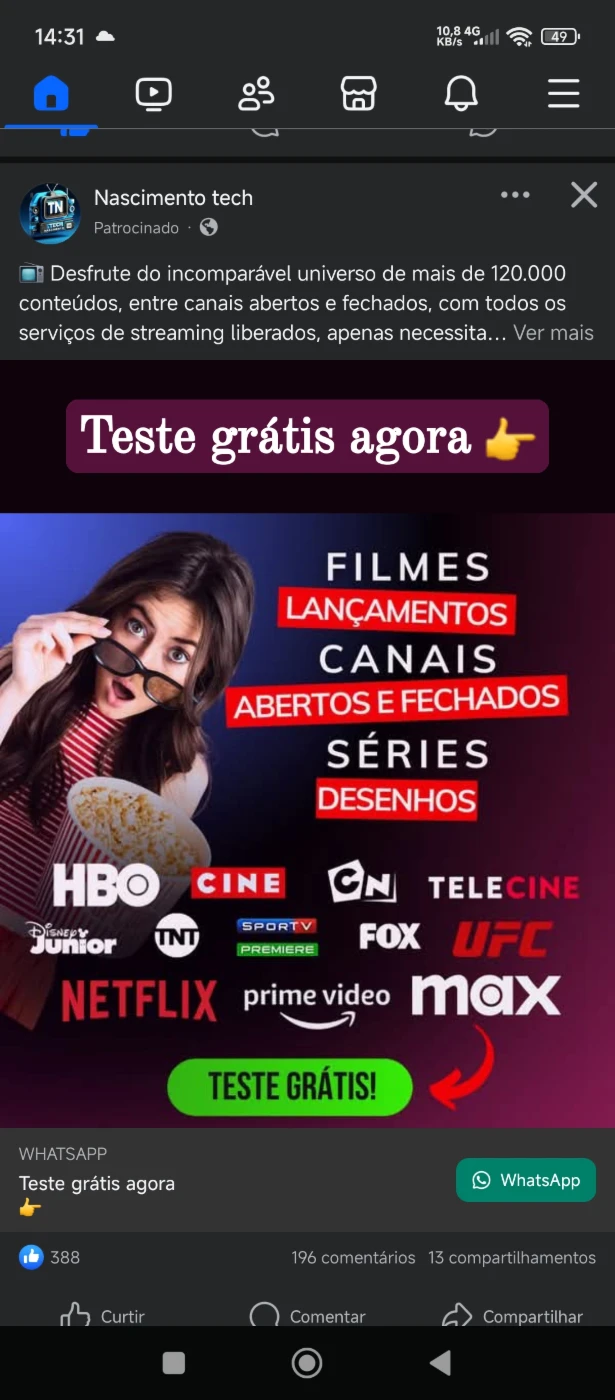
Task: Open Nascimento tech profile picture
Action: point(49,213)
